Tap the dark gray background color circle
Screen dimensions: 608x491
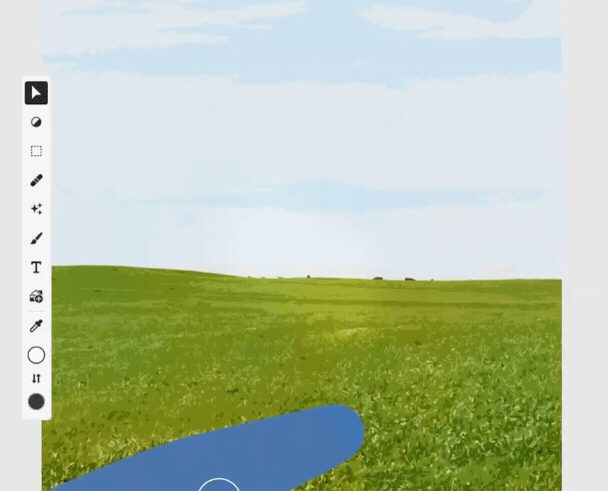pos(36,402)
